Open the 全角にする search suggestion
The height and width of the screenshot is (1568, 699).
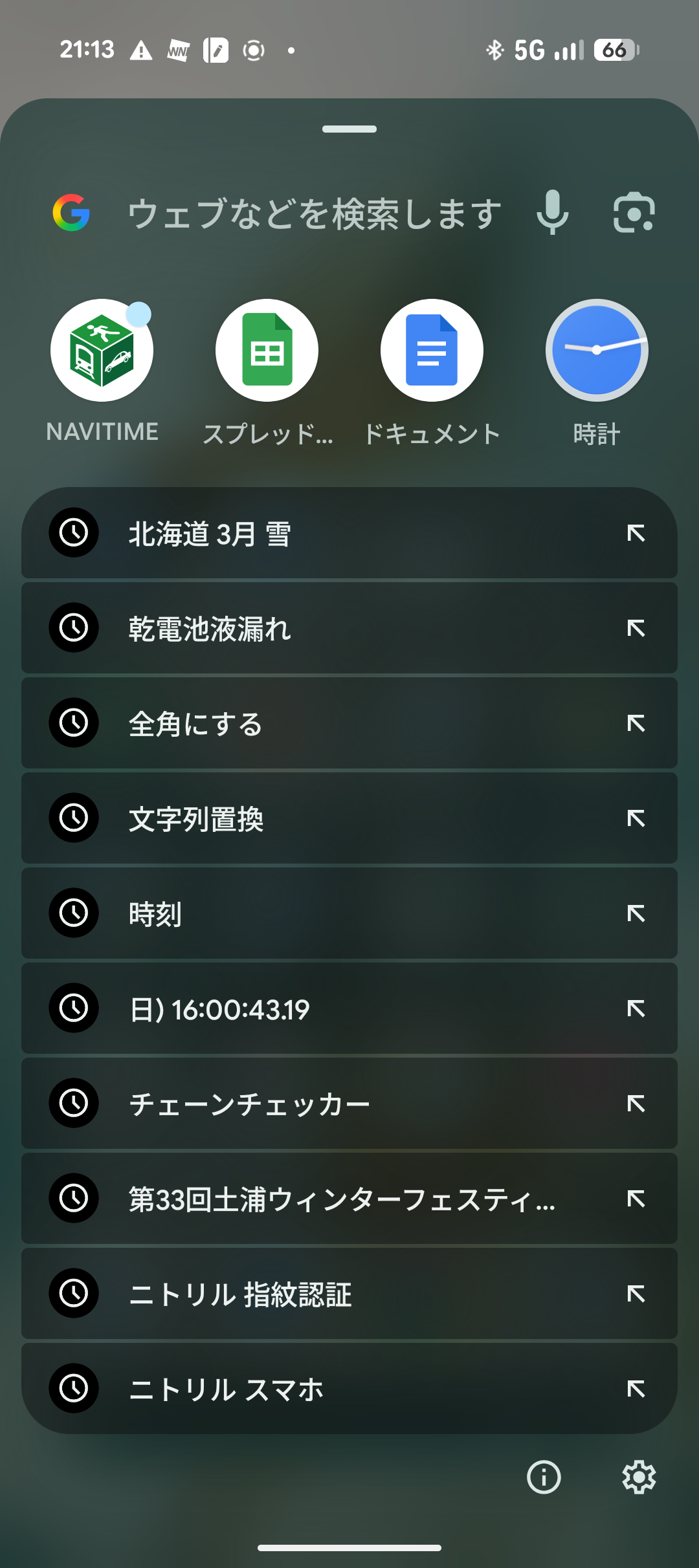(x=324, y=724)
